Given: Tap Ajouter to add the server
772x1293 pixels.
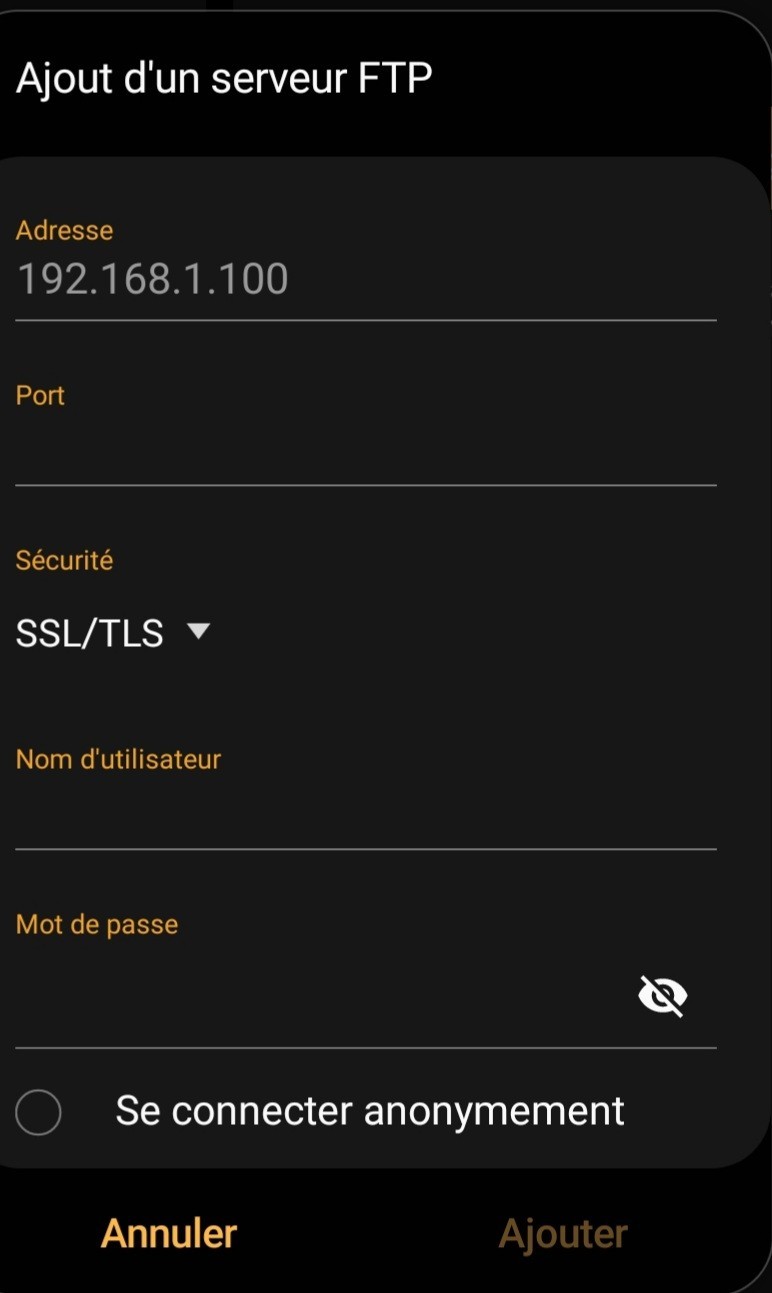Looking at the screenshot, I should coord(563,1233).
